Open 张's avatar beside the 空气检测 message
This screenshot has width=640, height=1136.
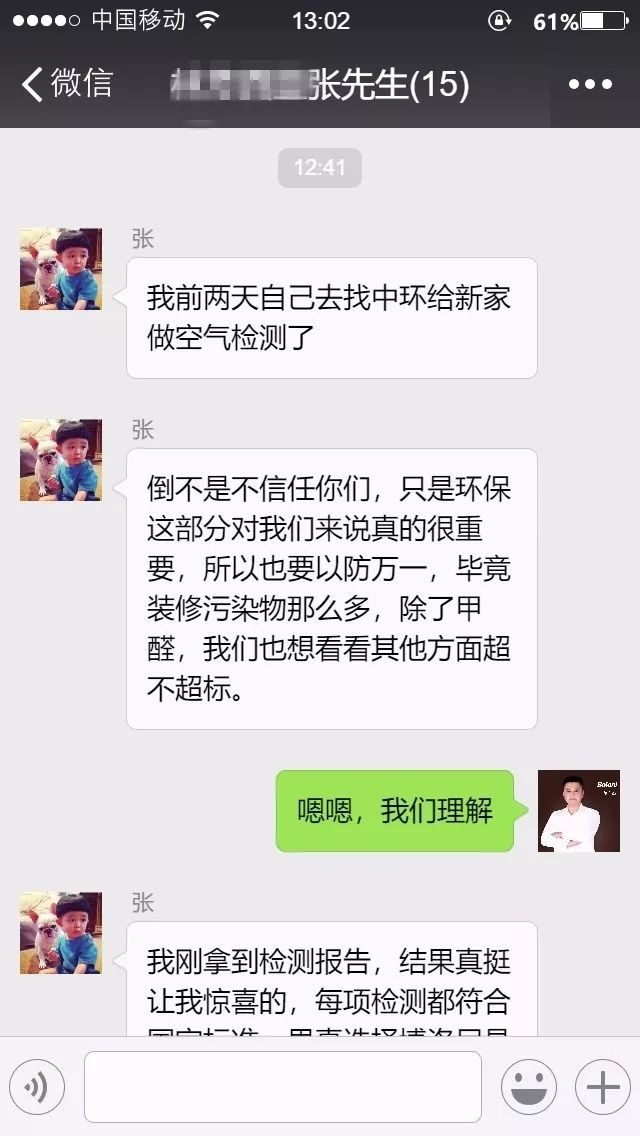[61, 269]
